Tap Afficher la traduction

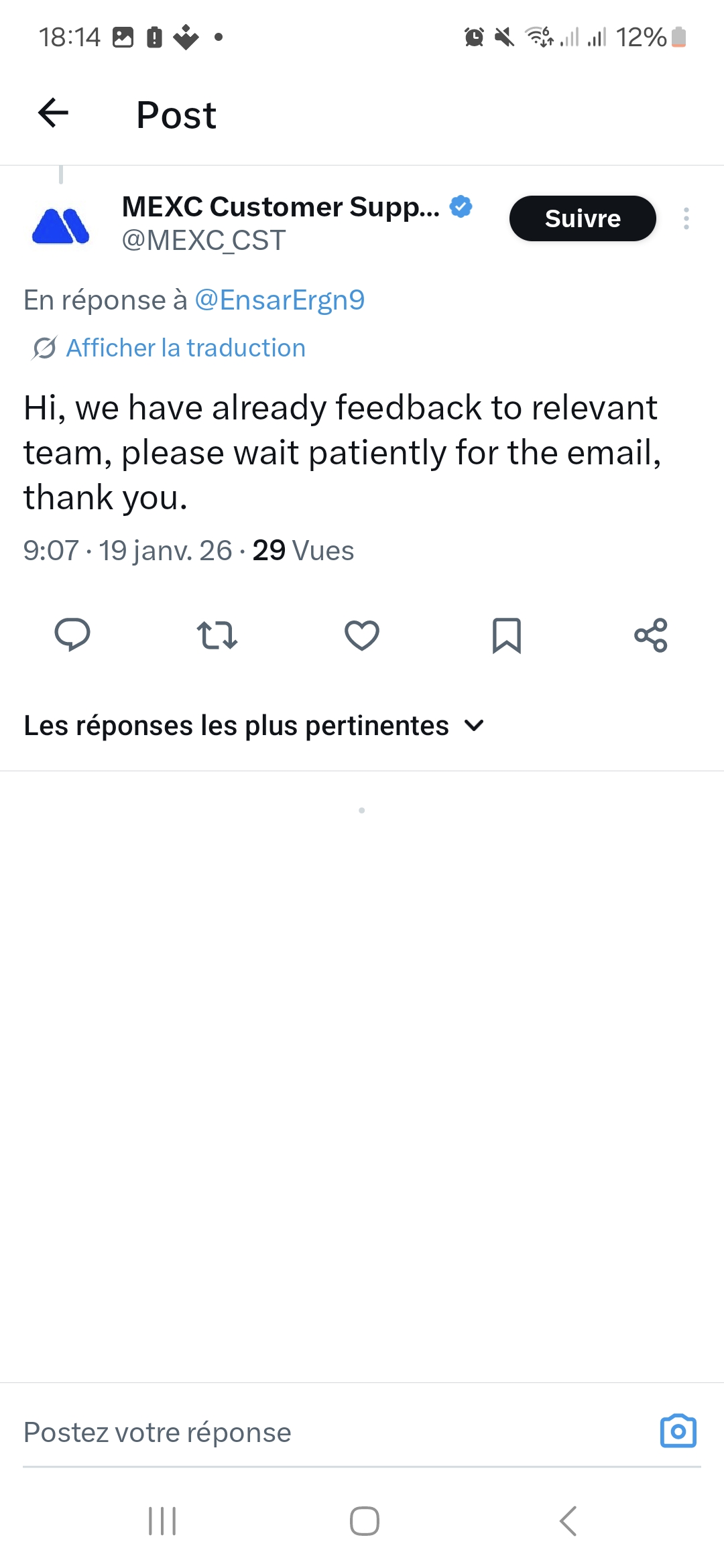pyautogui.click(x=186, y=348)
